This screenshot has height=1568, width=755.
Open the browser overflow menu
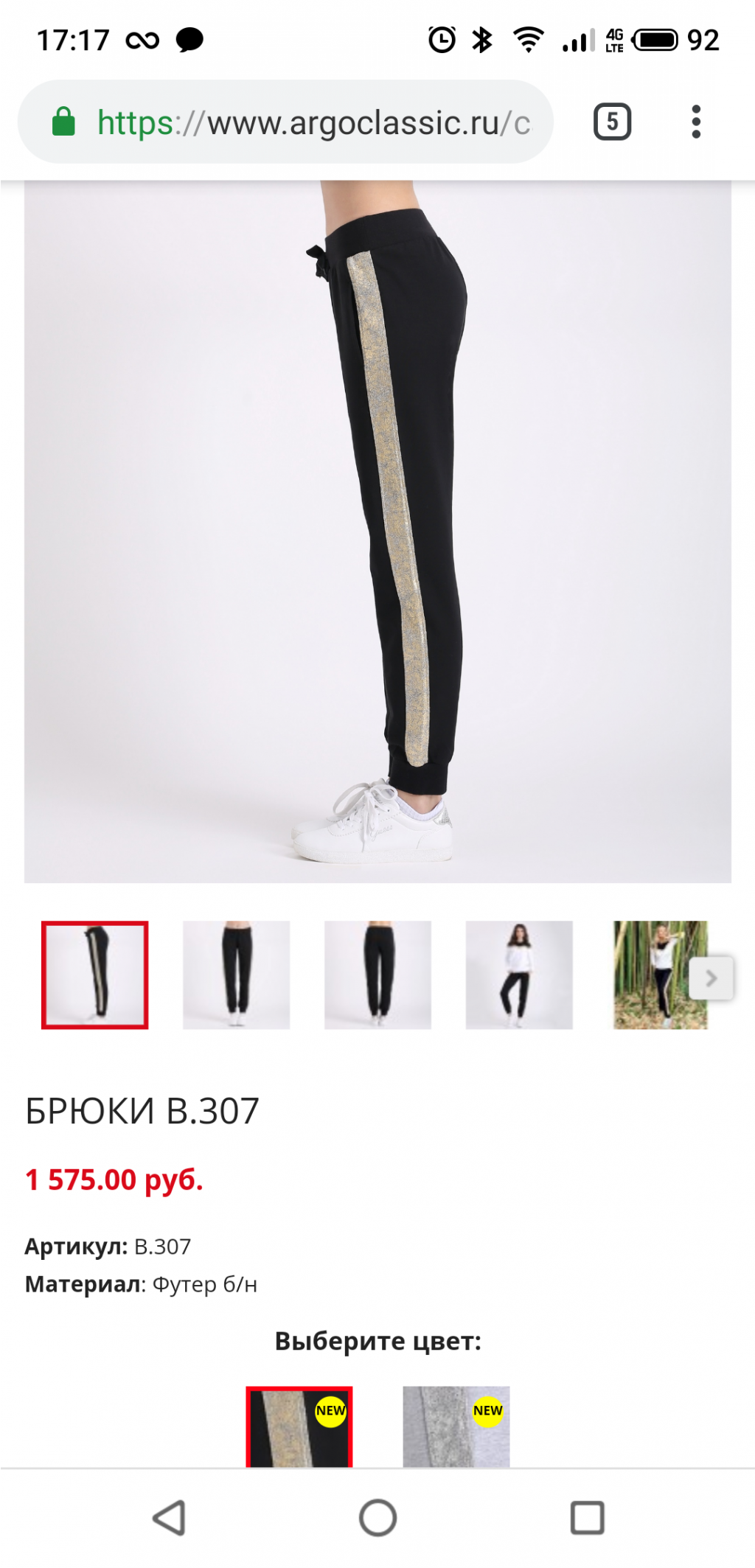coord(695,122)
